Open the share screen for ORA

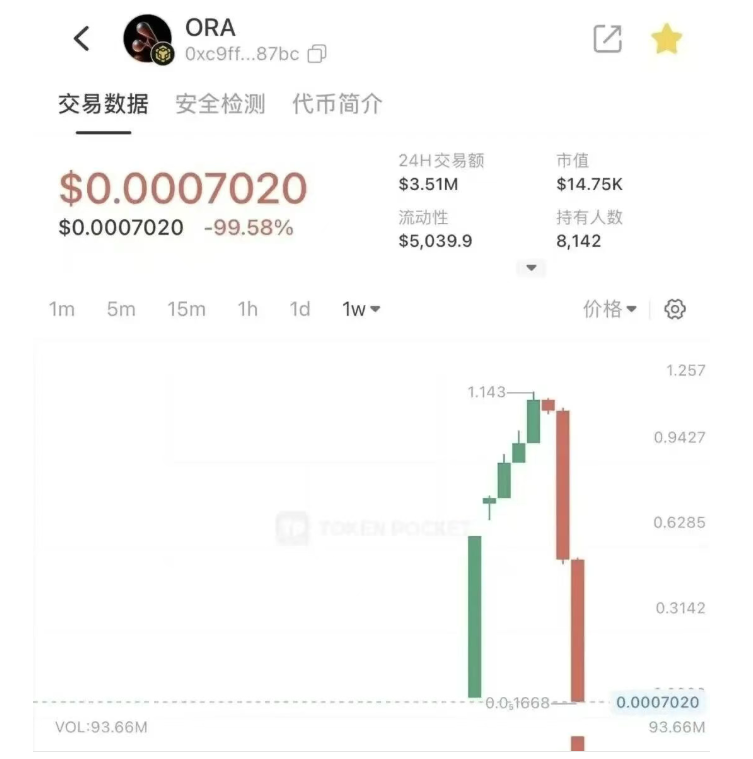pos(607,38)
